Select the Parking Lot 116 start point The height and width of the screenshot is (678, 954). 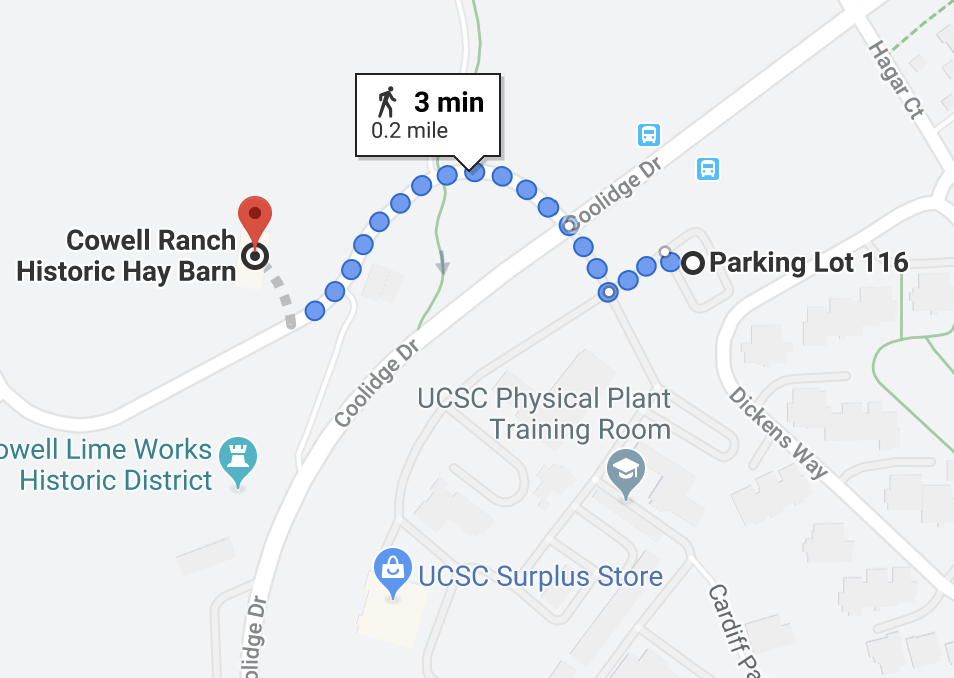tap(692, 263)
